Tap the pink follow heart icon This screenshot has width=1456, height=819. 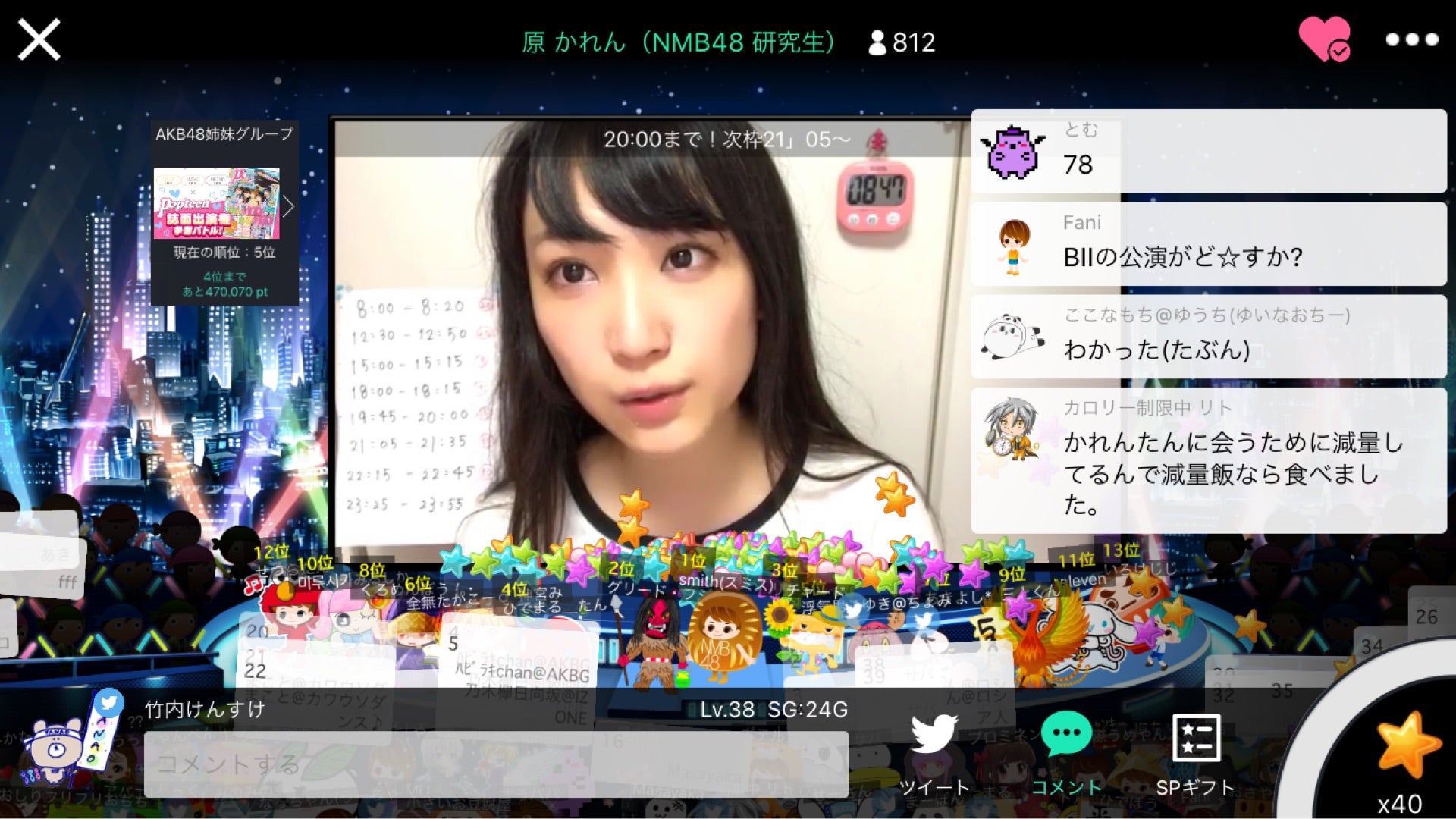pos(1324,39)
